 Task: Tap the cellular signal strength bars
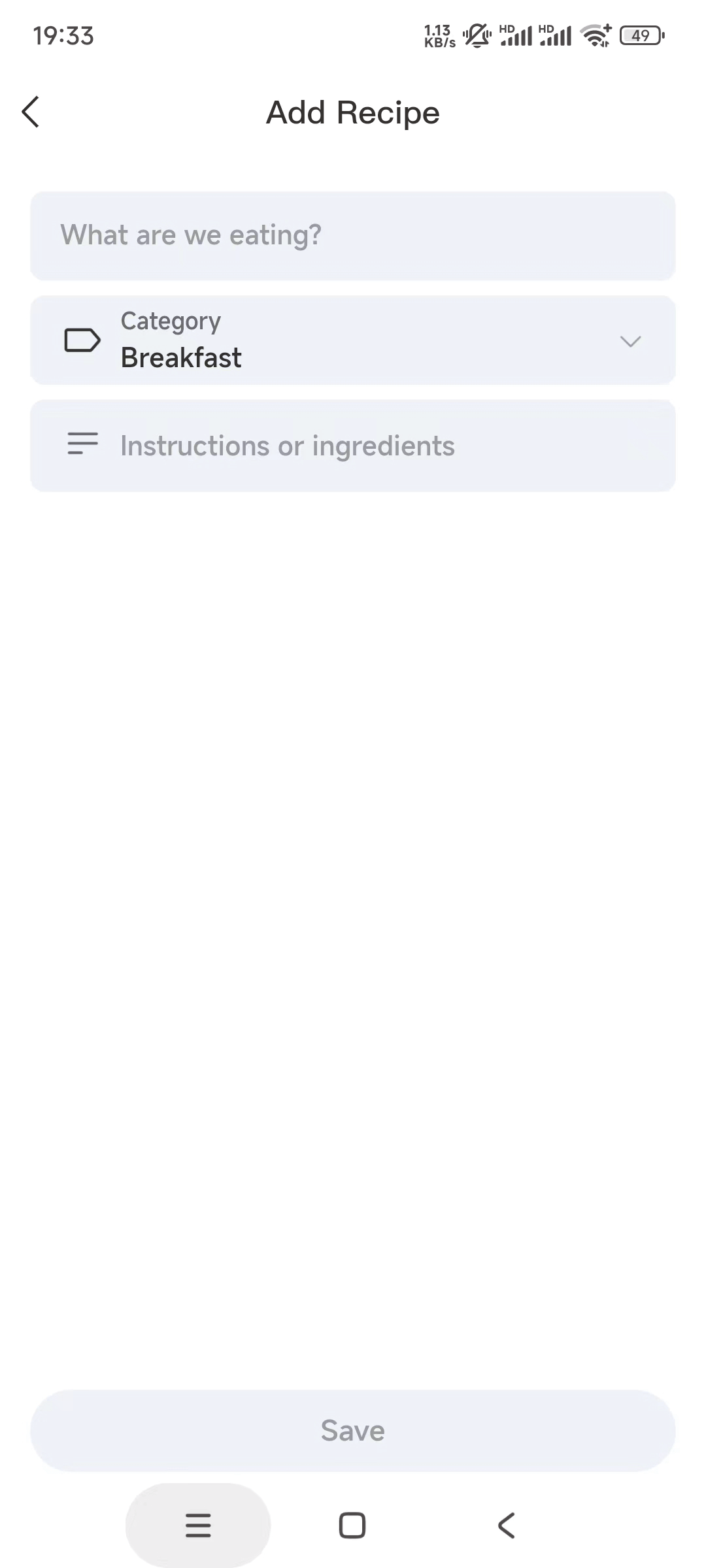tap(516, 36)
